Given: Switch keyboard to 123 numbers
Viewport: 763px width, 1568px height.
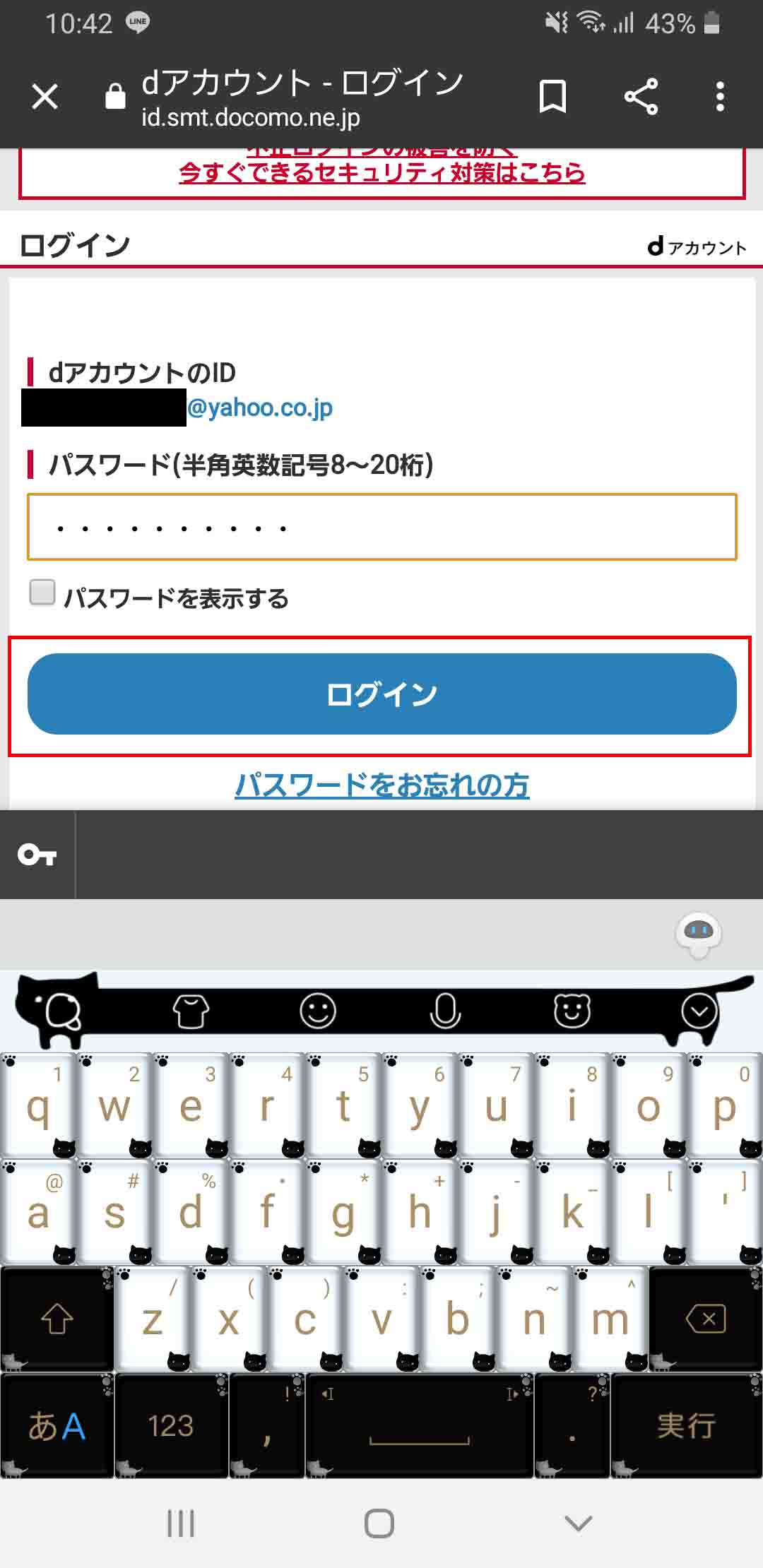Looking at the screenshot, I should (x=171, y=1425).
